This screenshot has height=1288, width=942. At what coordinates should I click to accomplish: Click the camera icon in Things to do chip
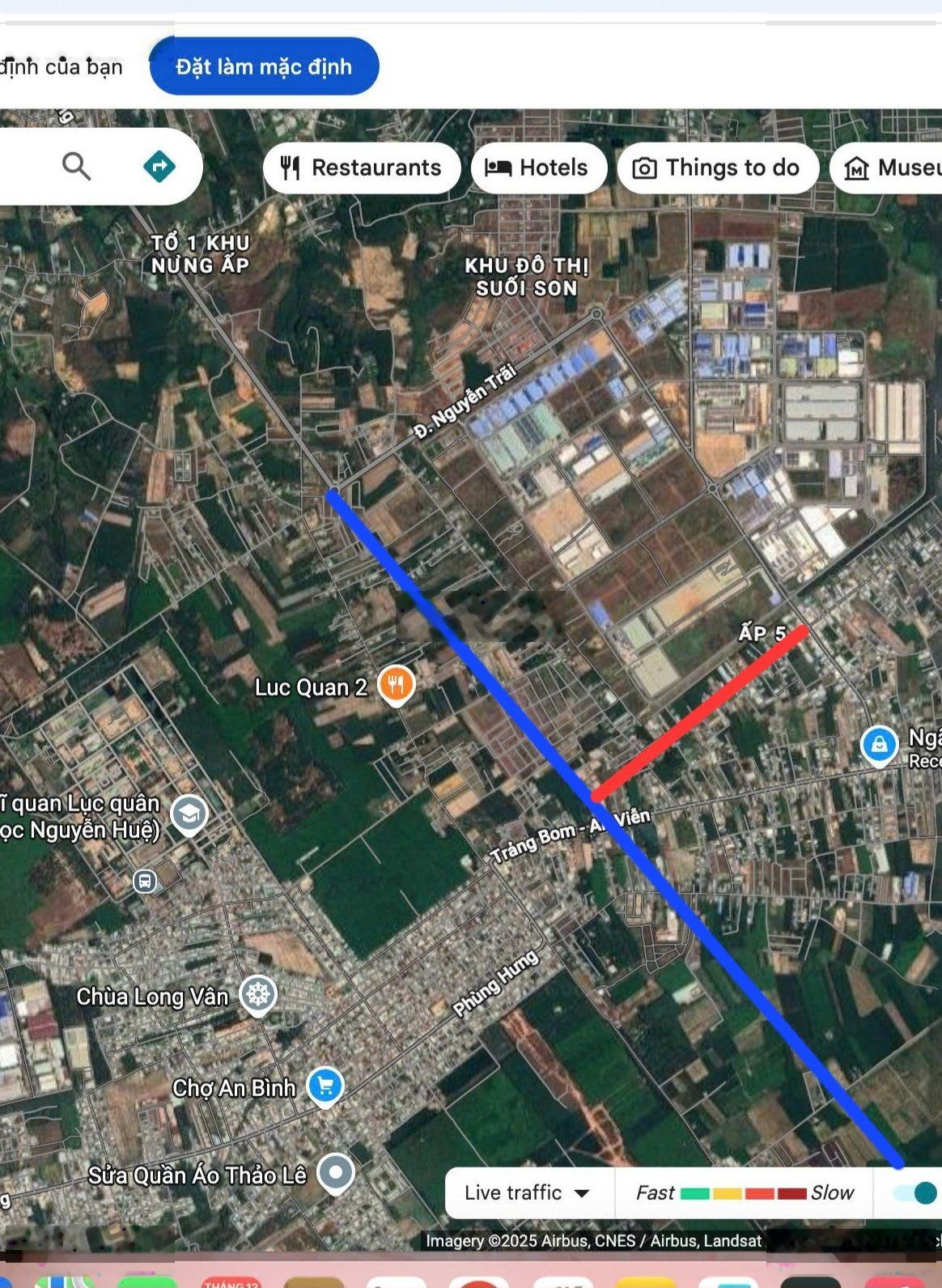(x=644, y=168)
